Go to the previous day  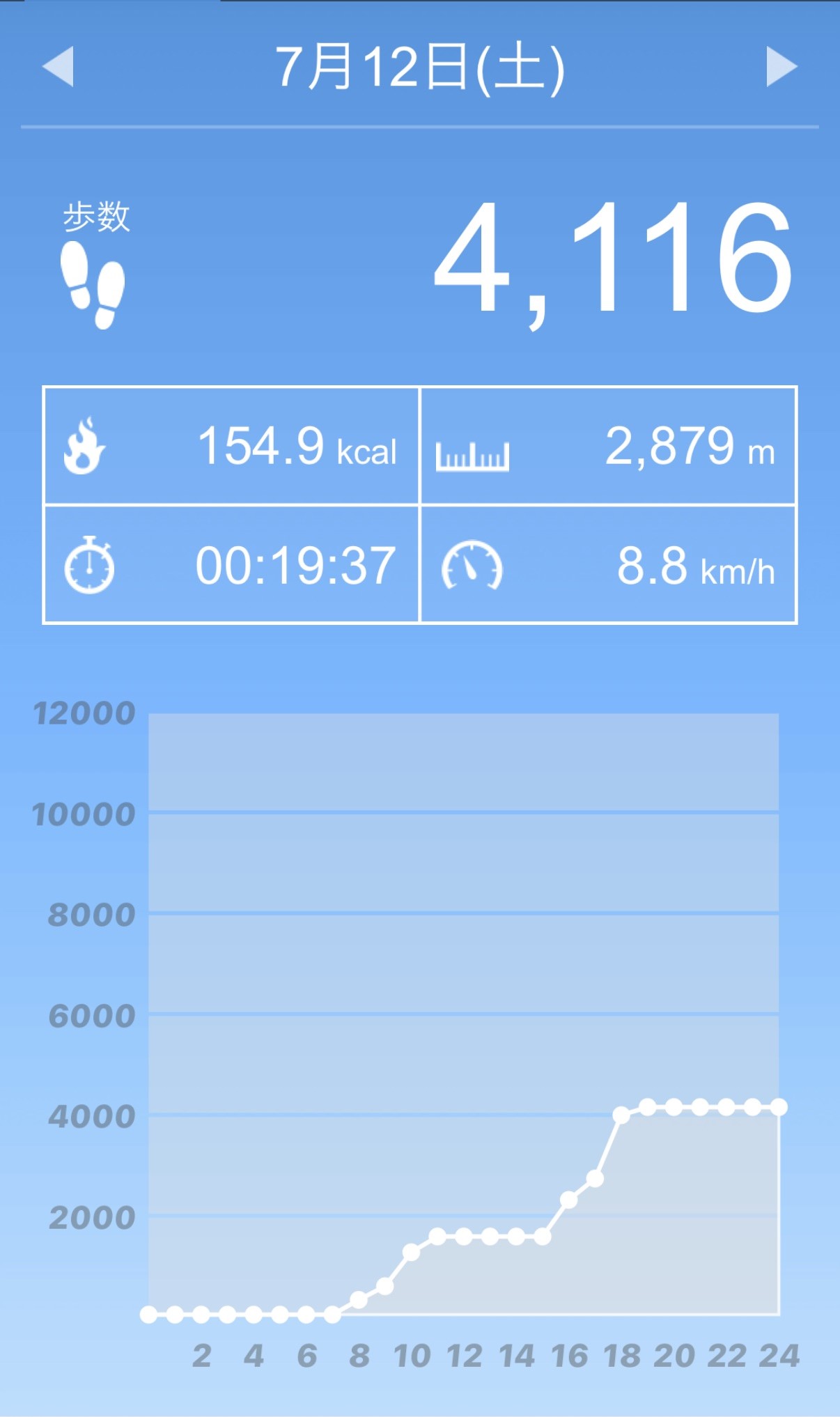59,67
